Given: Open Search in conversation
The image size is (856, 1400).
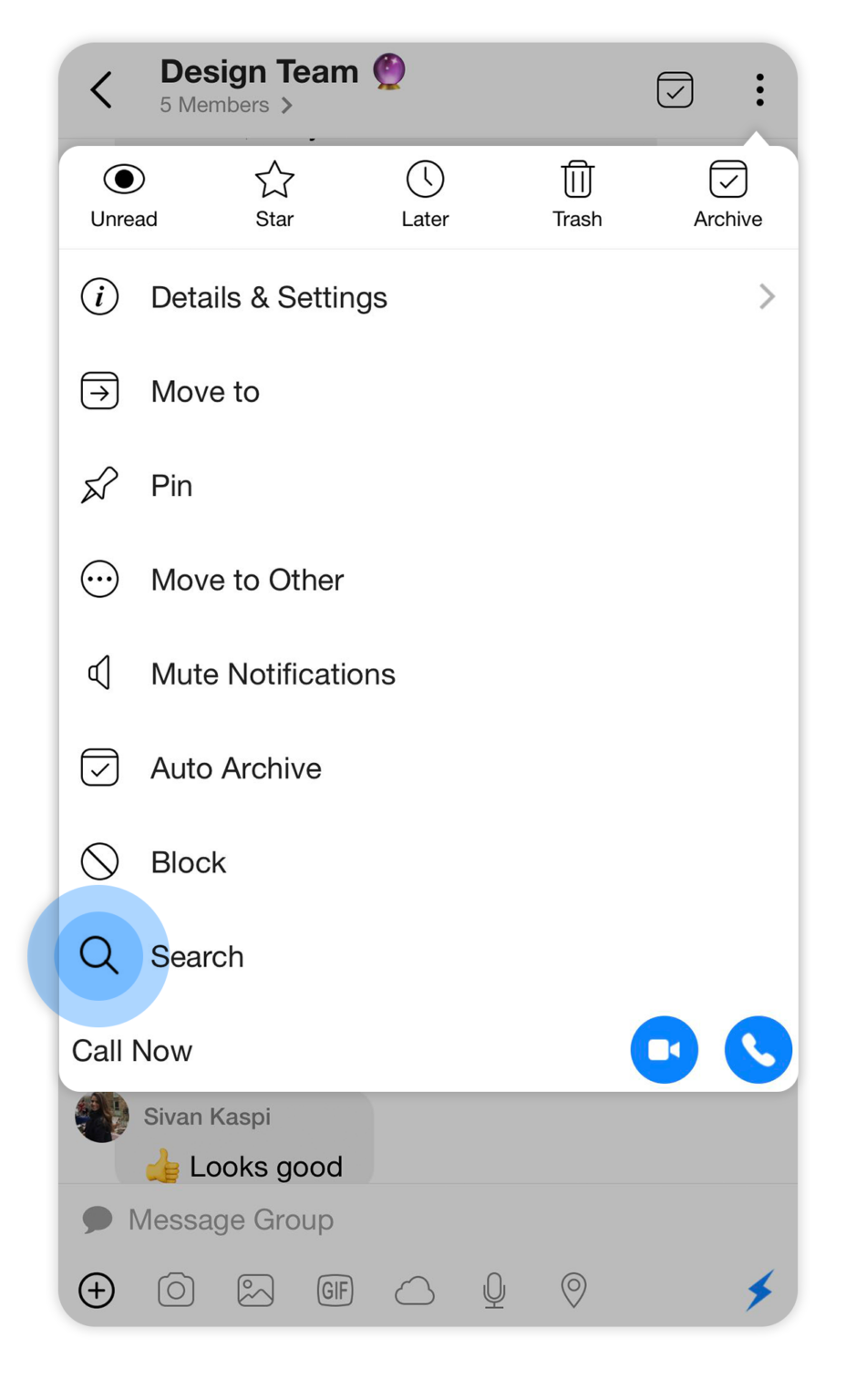Looking at the screenshot, I should [196, 957].
